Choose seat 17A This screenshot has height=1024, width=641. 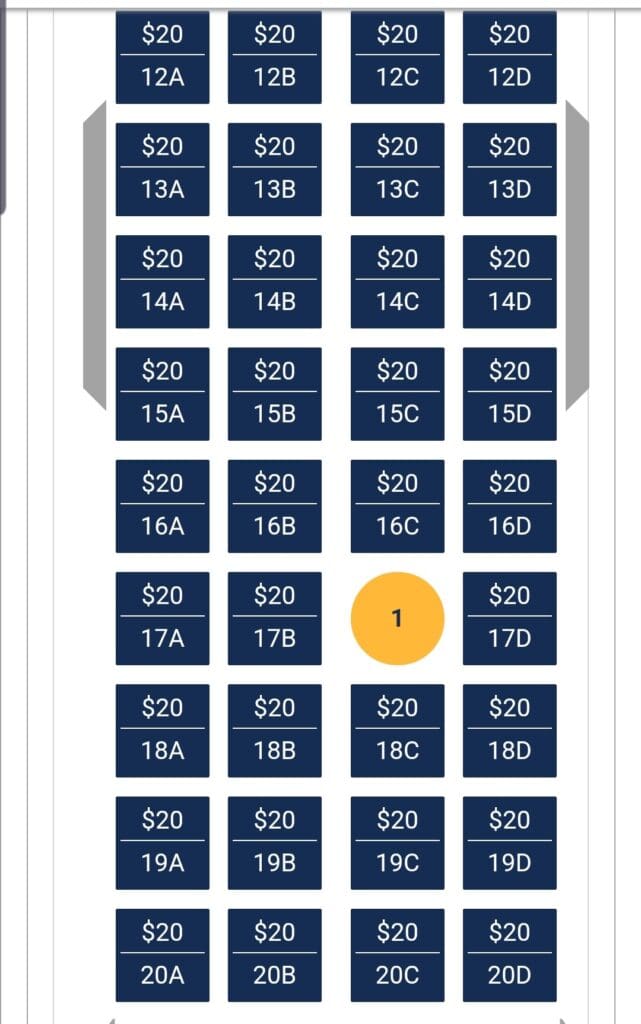(162, 618)
